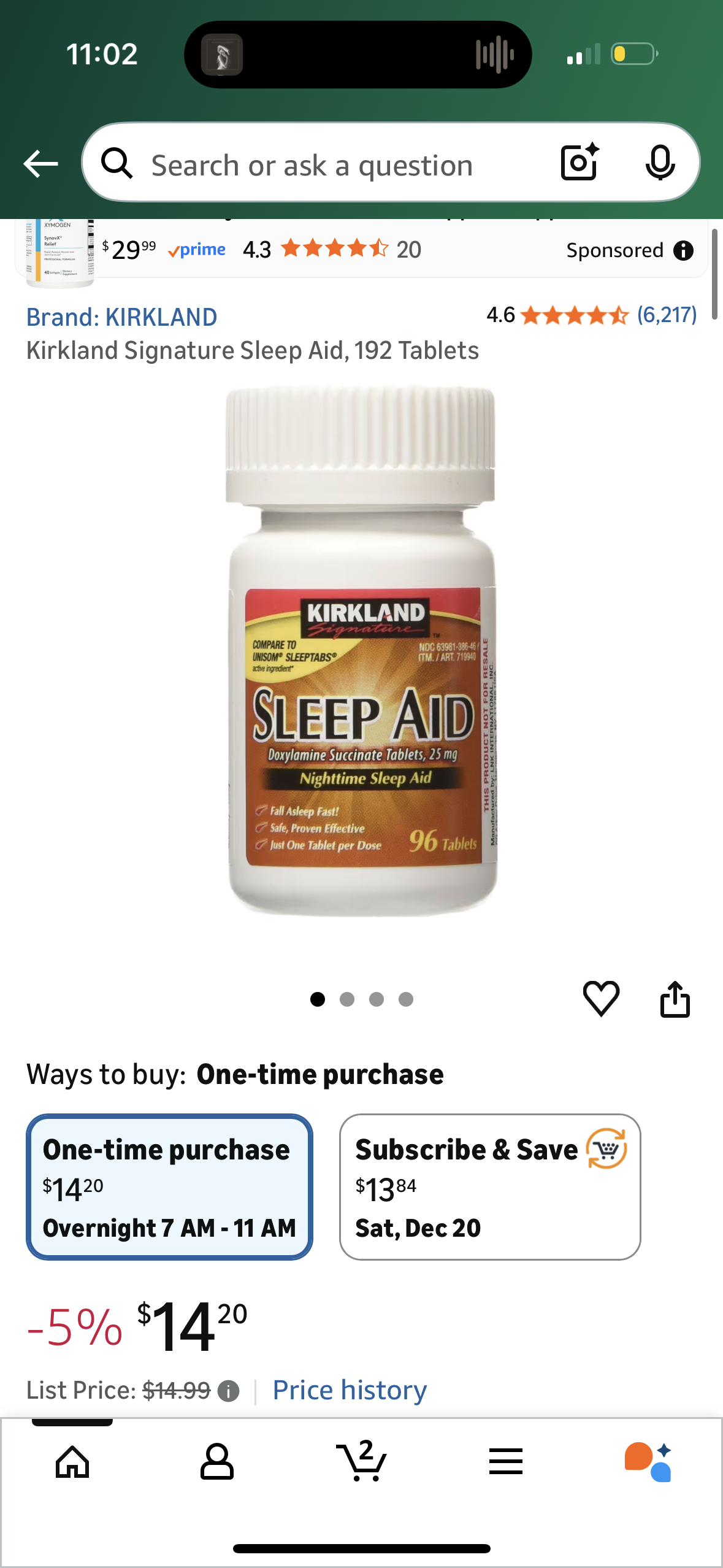
Task: Tap the Sponsored info icon
Action: click(685, 250)
